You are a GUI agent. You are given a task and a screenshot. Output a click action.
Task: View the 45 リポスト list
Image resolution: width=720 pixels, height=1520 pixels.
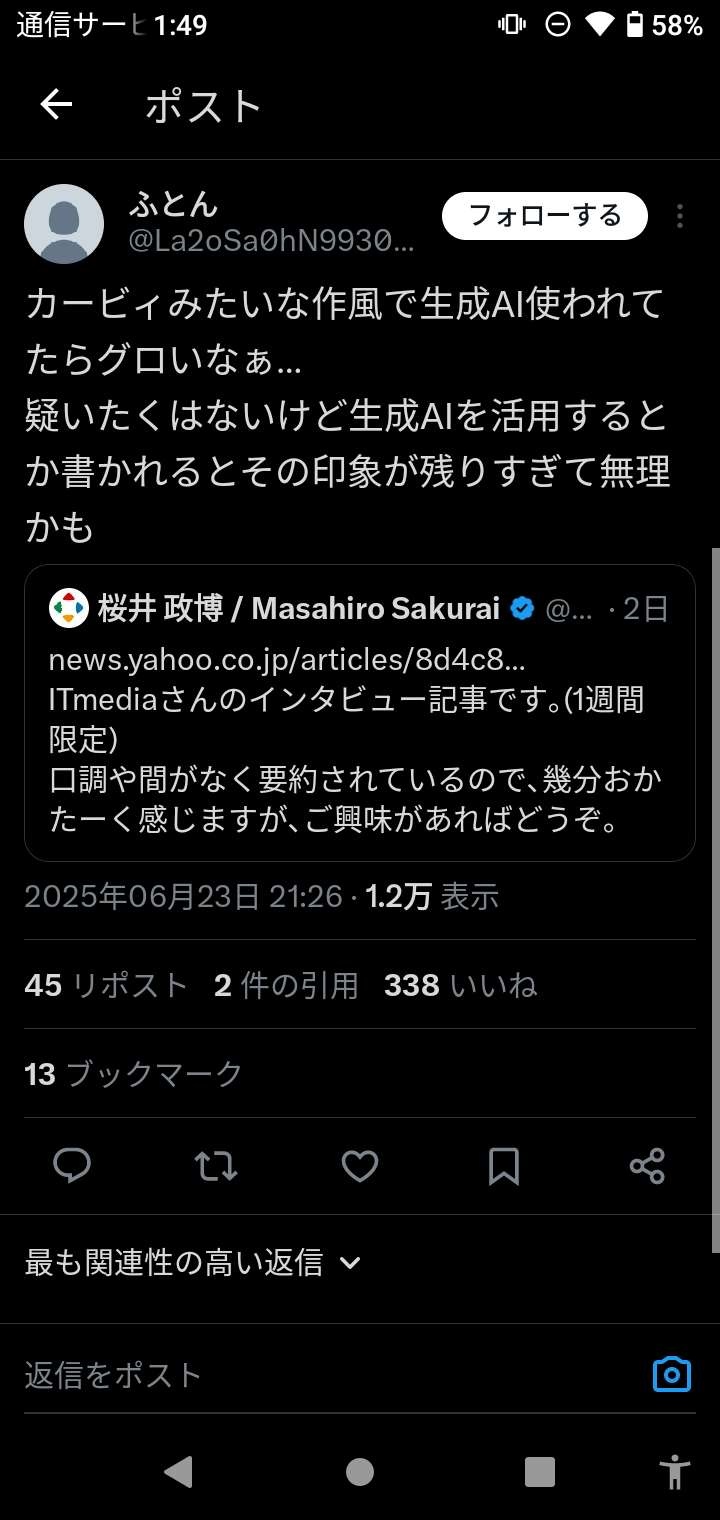(x=106, y=985)
